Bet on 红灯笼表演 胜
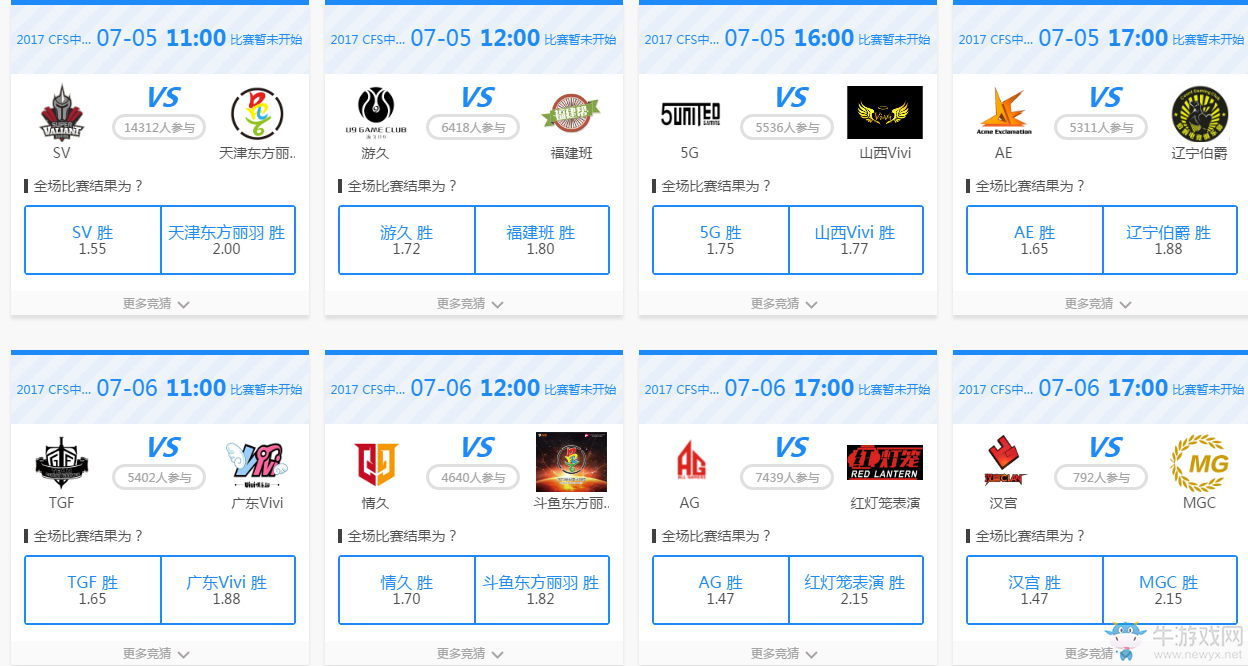 (x=855, y=590)
